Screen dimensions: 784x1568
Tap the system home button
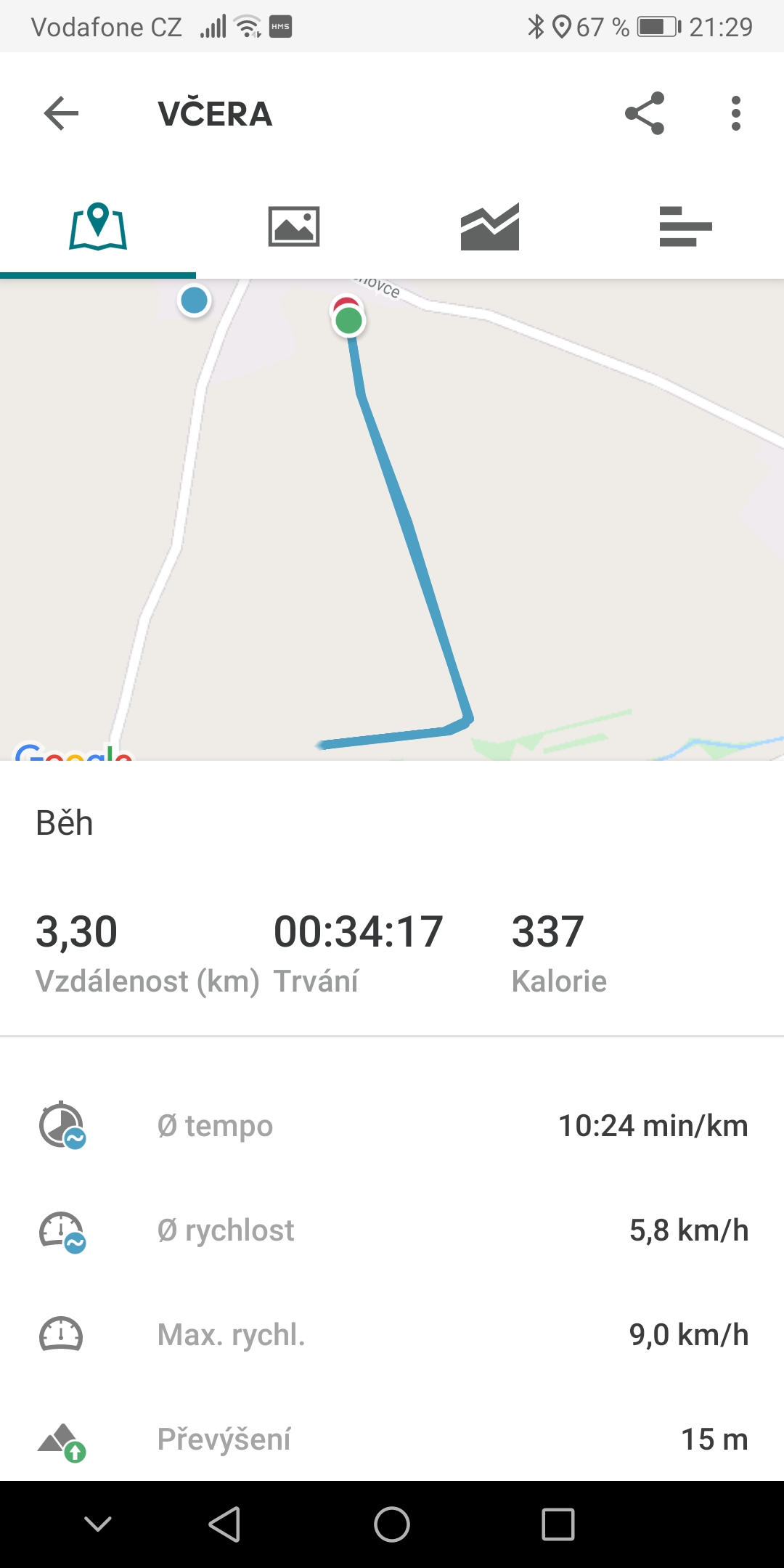392,1524
